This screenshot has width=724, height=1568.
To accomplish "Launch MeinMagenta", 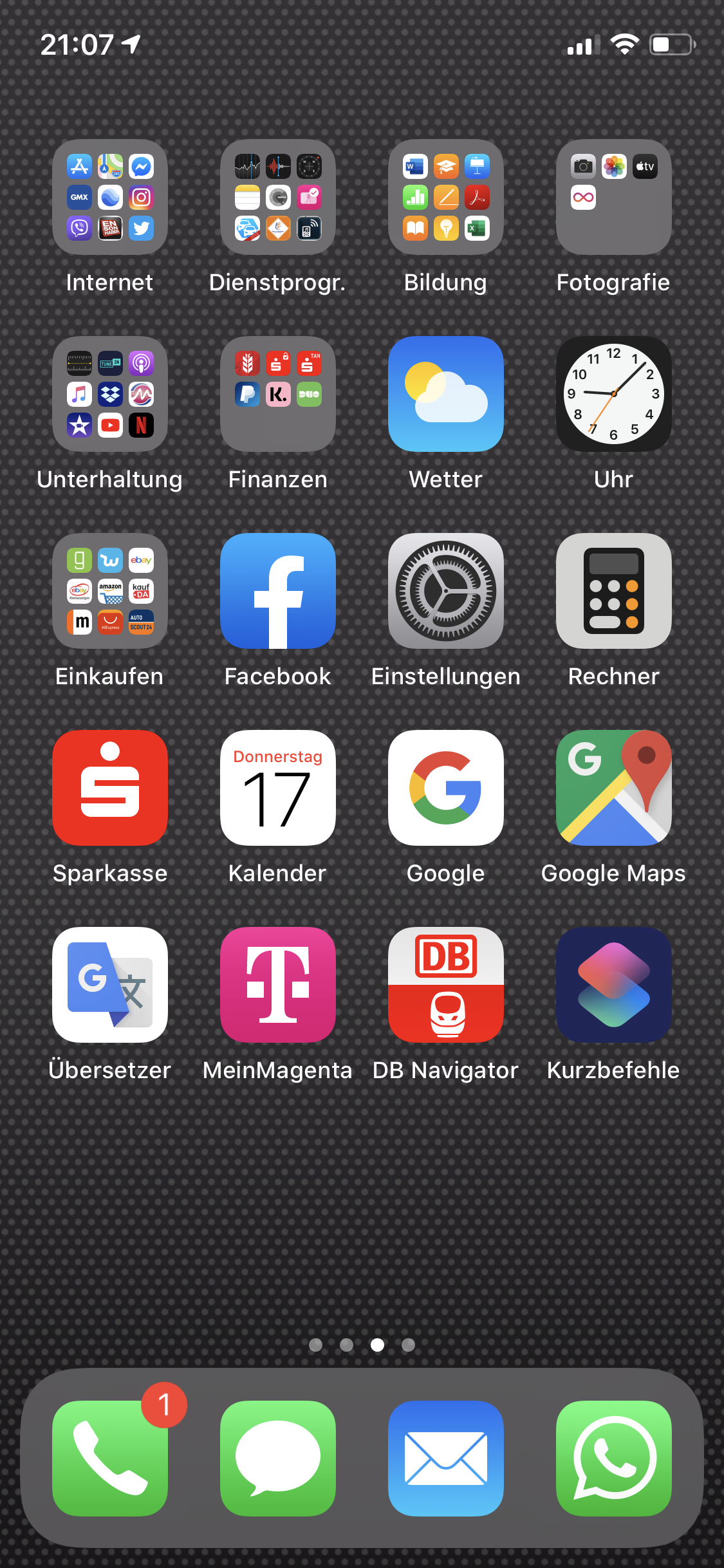I will pyautogui.click(x=278, y=985).
